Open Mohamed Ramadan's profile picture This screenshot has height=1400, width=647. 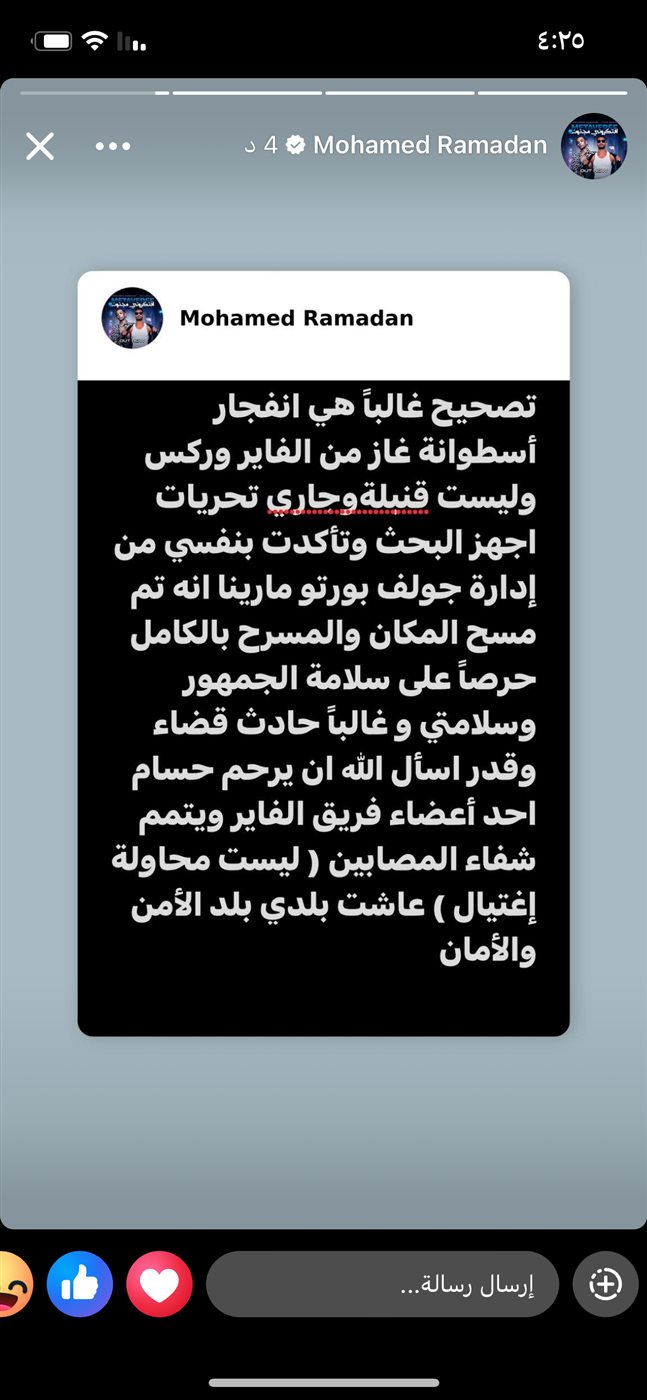[594, 146]
